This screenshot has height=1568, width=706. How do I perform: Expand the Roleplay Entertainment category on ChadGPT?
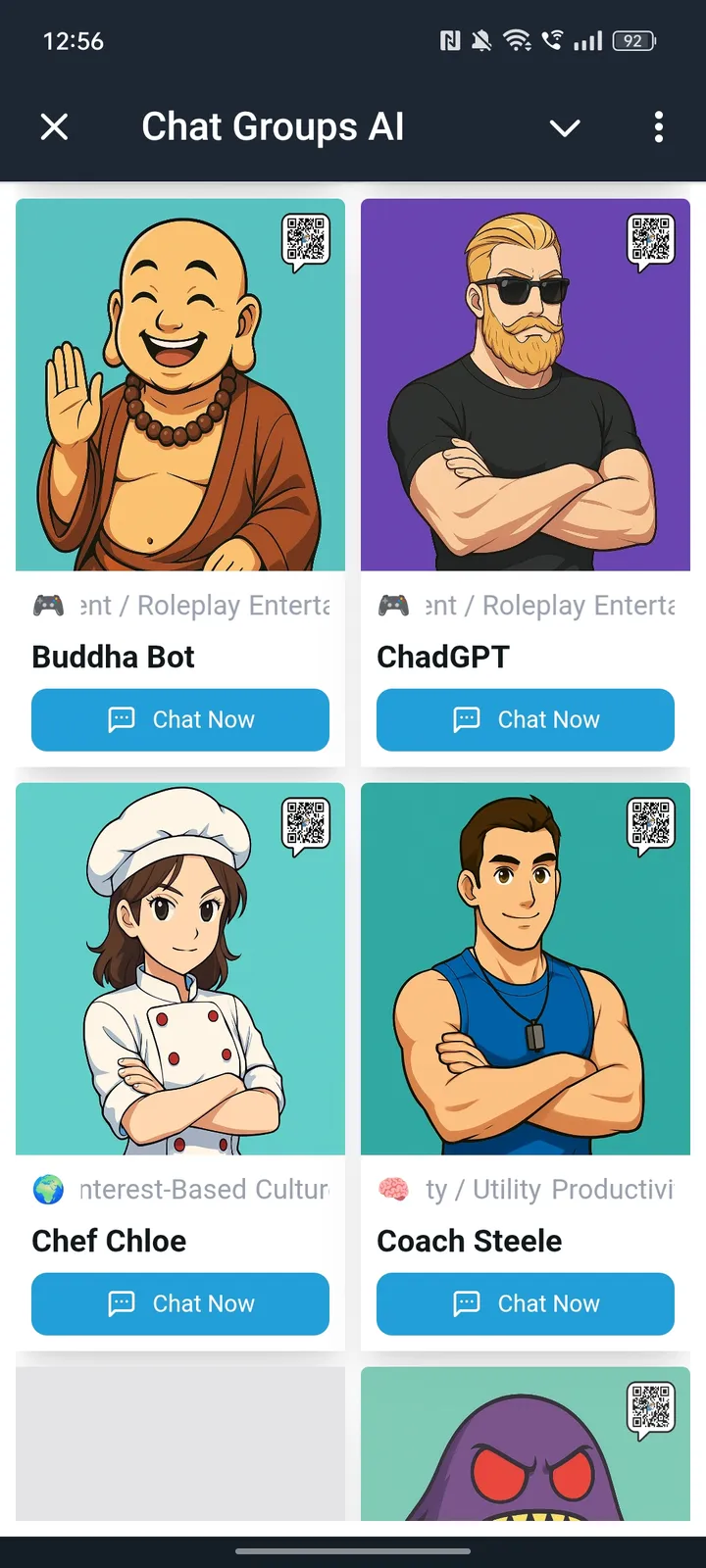pyautogui.click(x=549, y=606)
